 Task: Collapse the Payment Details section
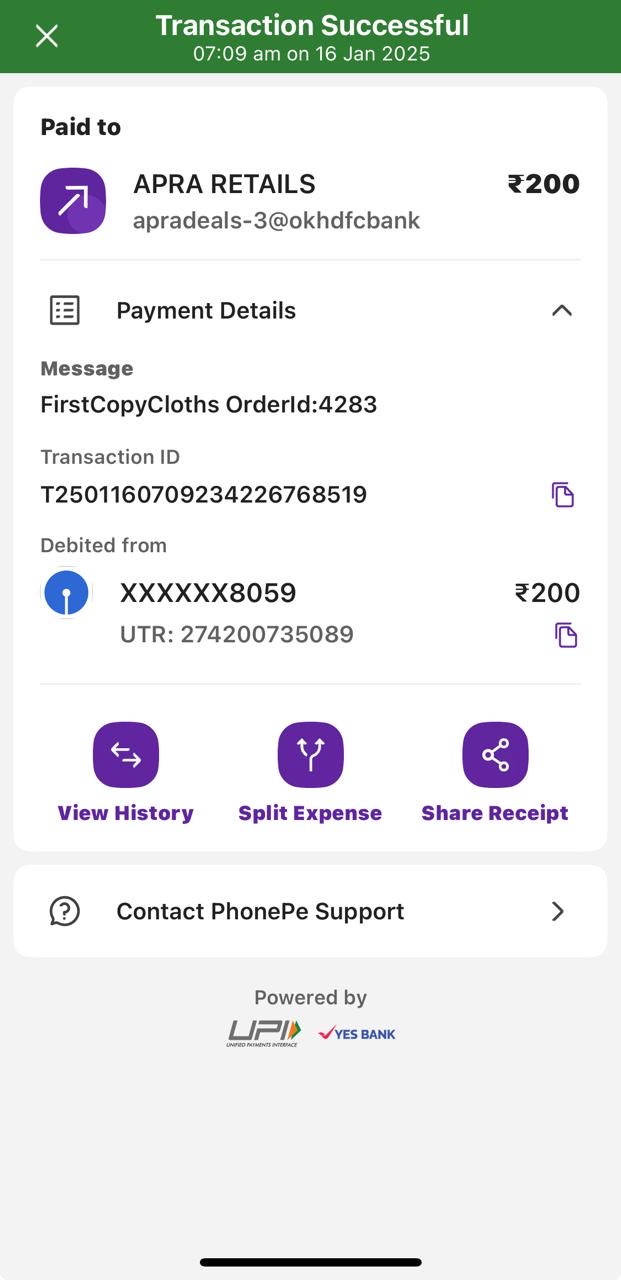(562, 311)
